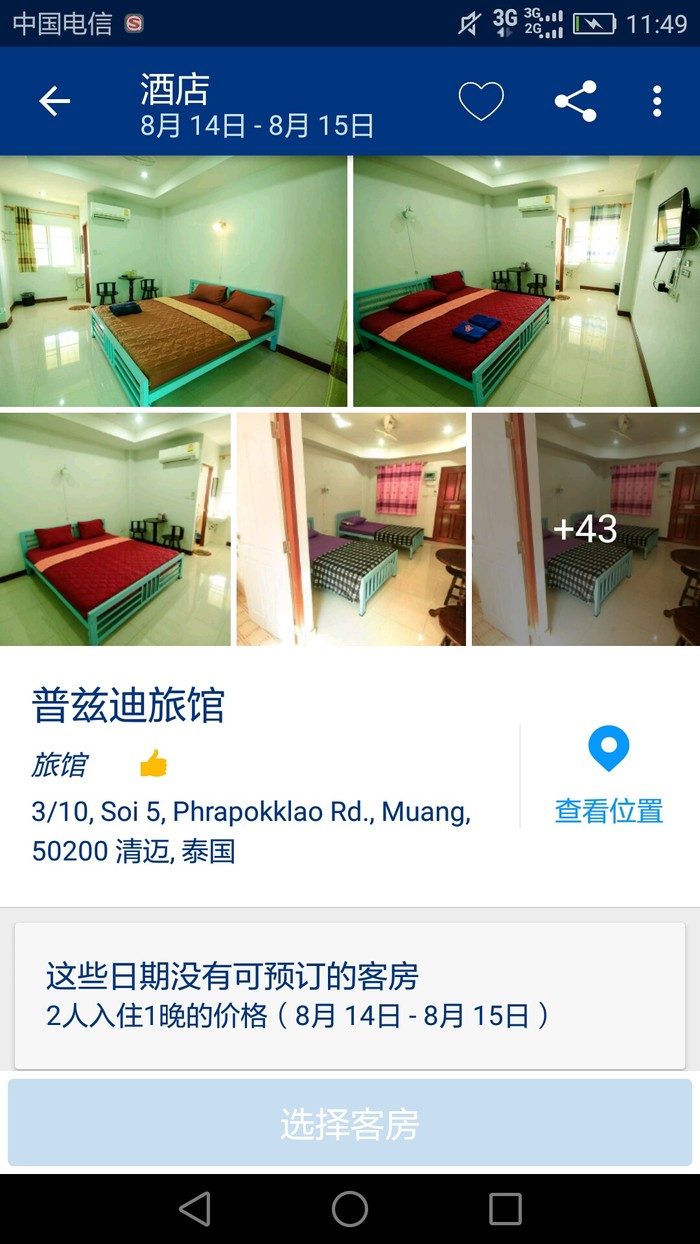Open the system recent apps view

click(x=505, y=1209)
